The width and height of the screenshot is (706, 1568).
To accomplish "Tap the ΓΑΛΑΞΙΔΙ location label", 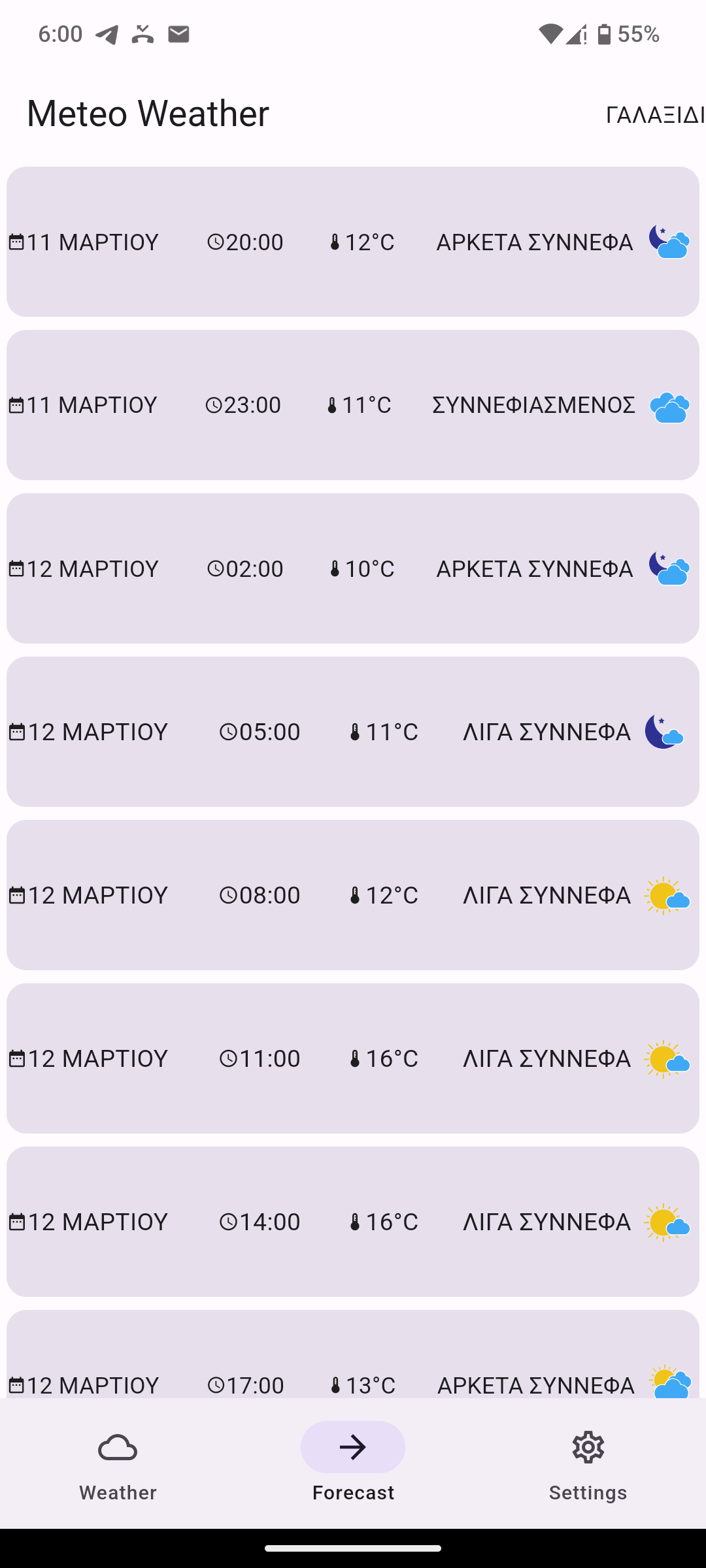I will (654, 115).
